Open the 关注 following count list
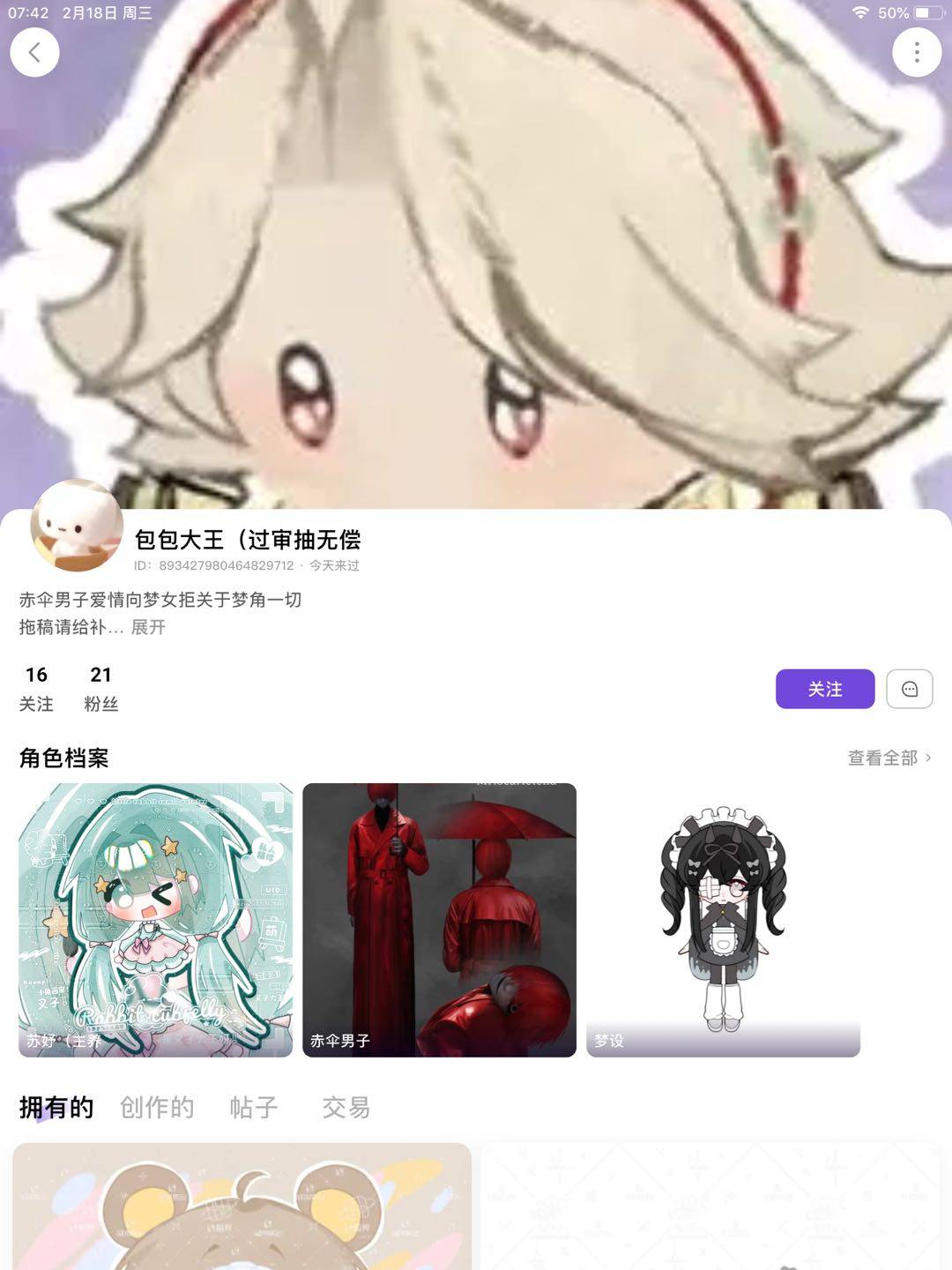The height and width of the screenshot is (1270, 952). pyautogui.click(x=36, y=688)
